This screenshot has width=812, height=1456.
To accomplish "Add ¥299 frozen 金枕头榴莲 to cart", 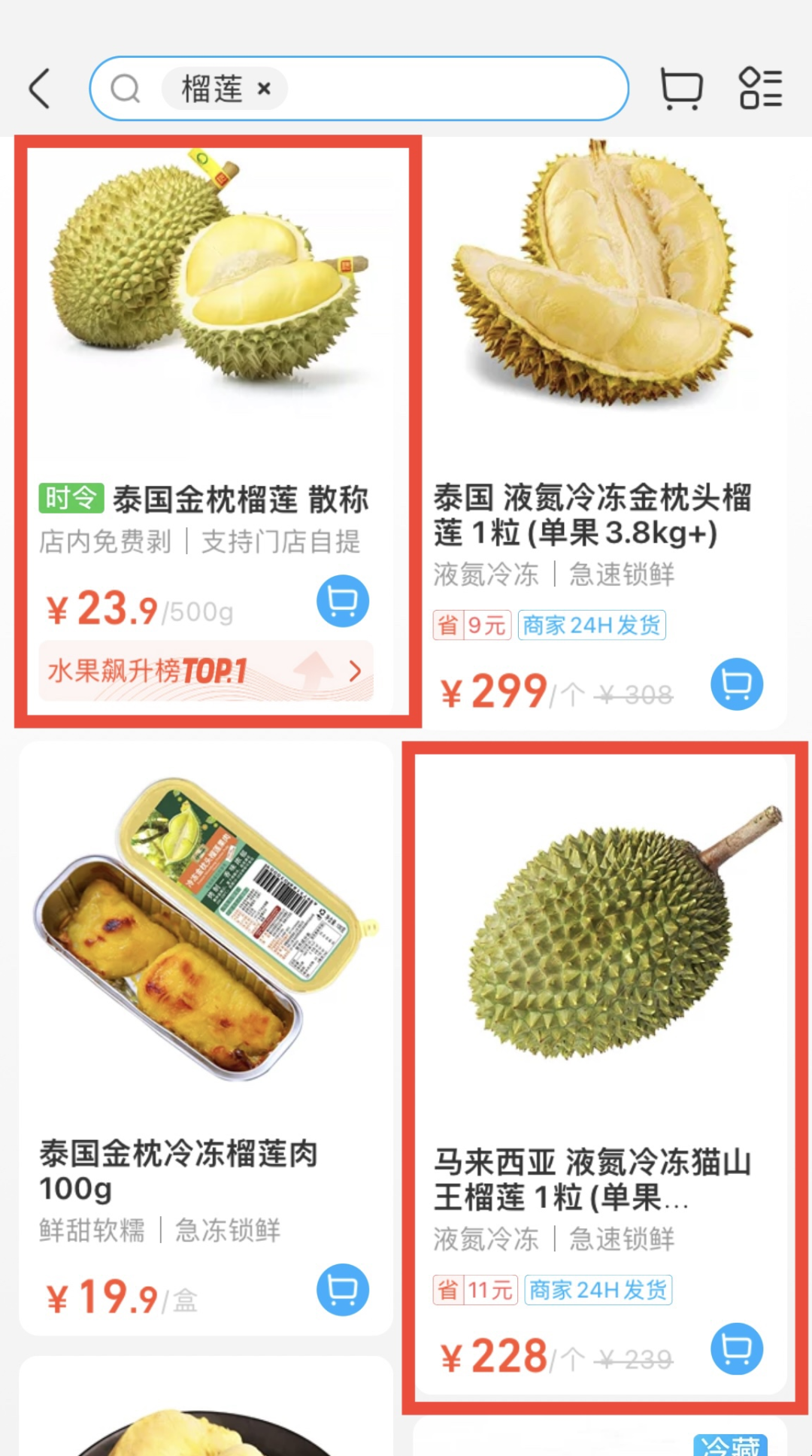I will (737, 684).
